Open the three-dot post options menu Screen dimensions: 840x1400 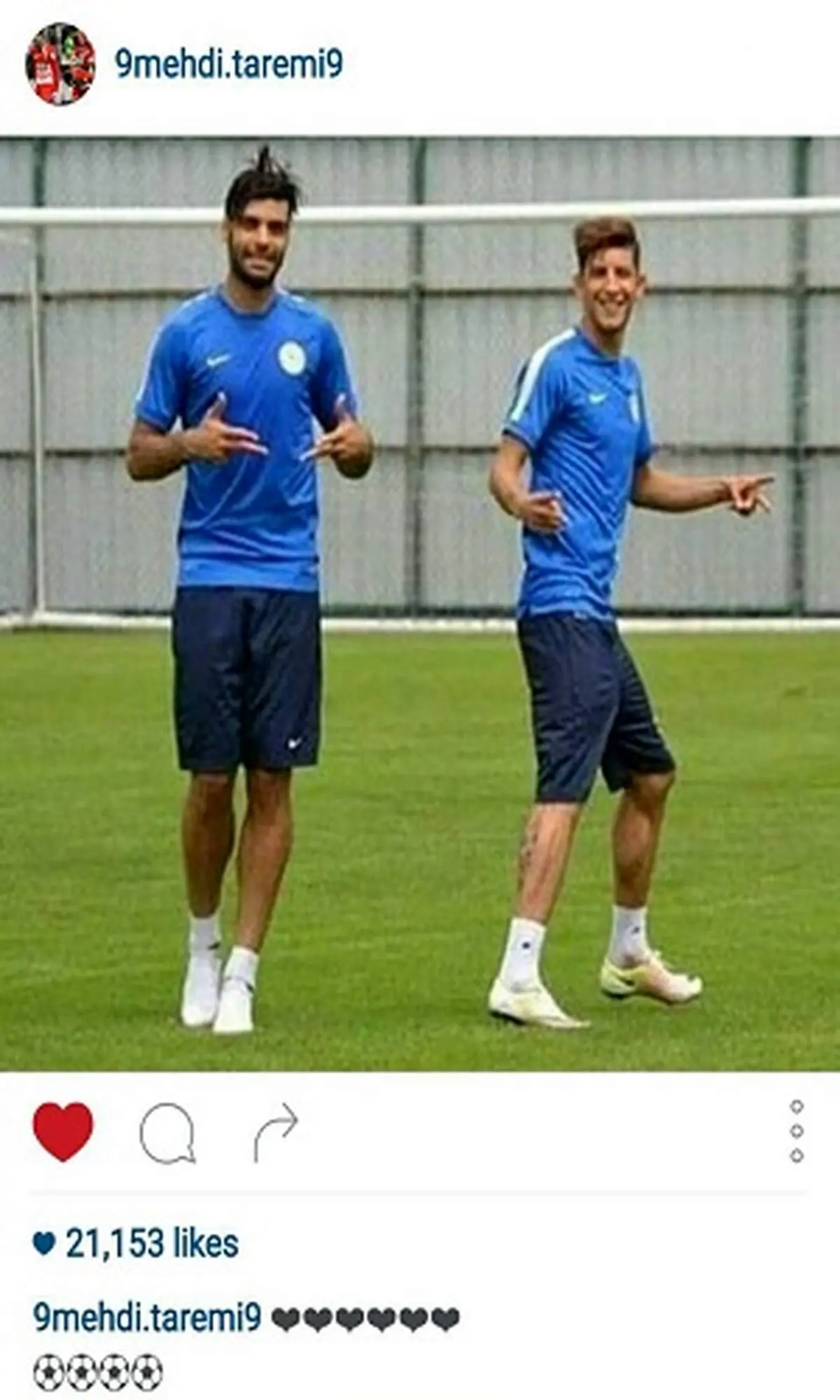(x=796, y=1130)
